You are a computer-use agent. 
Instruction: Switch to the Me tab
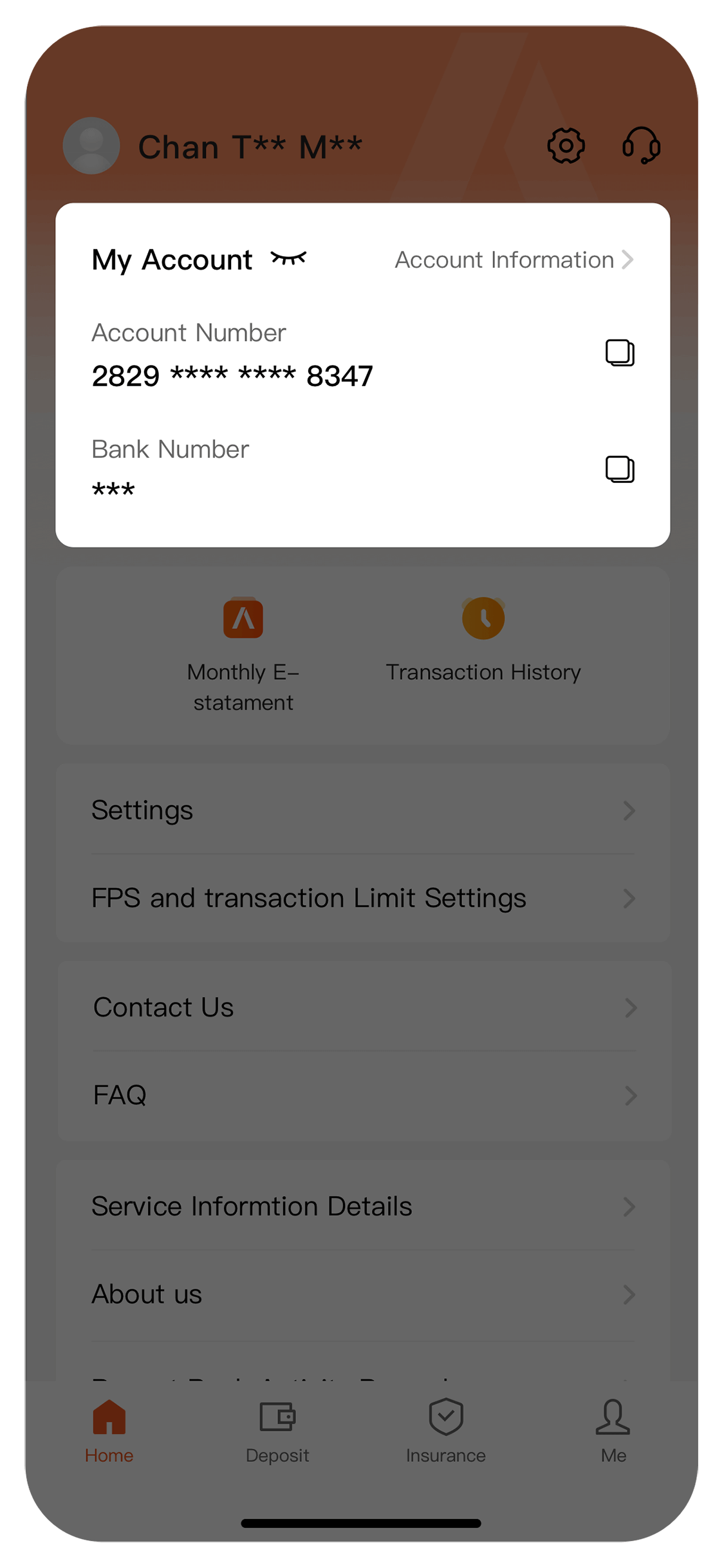[613, 1430]
